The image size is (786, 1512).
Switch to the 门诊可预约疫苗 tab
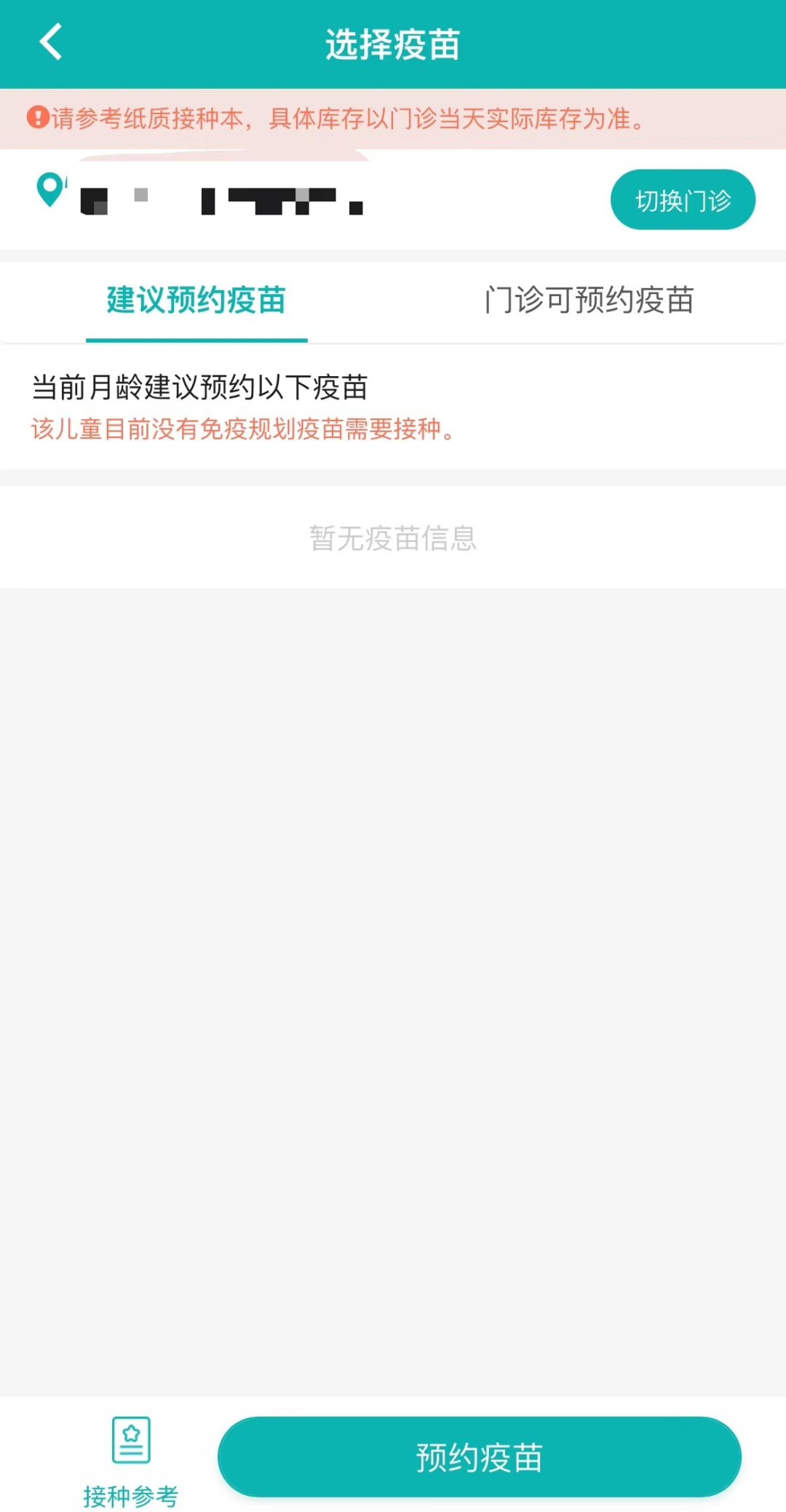pyautogui.click(x=589, y=301)
